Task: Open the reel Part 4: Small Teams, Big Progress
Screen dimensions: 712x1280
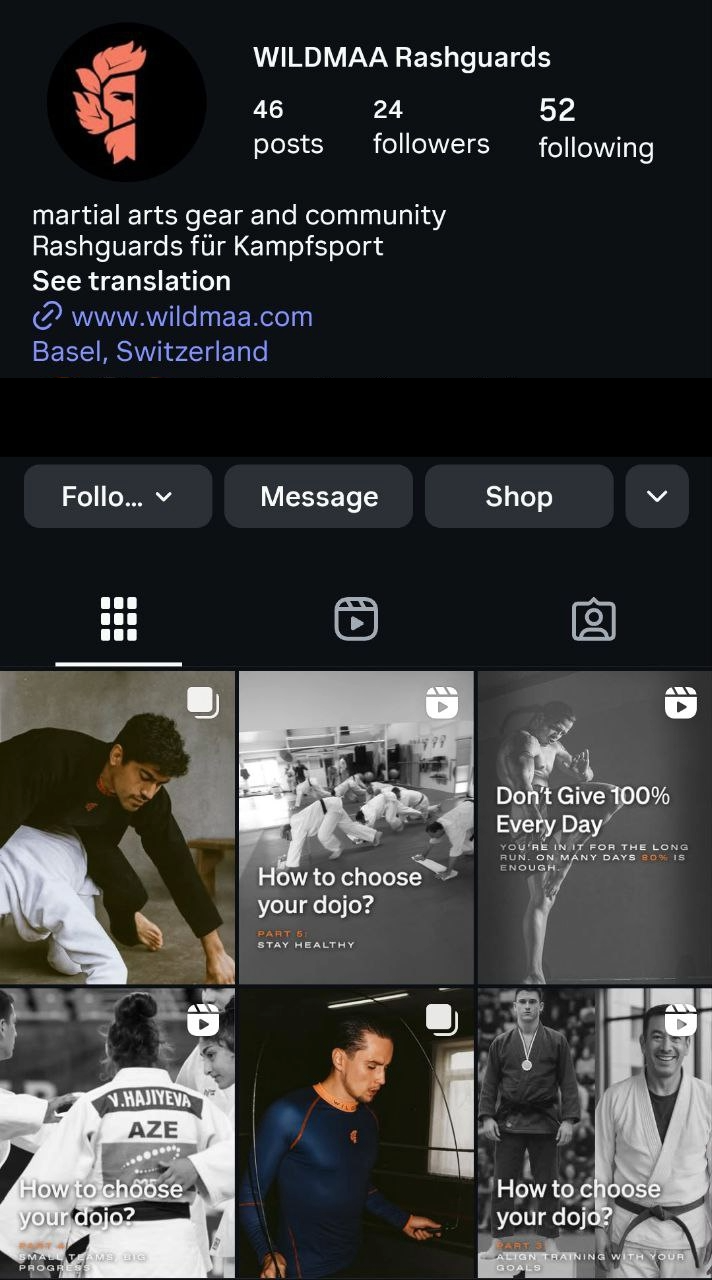Action: [117, 1133]
